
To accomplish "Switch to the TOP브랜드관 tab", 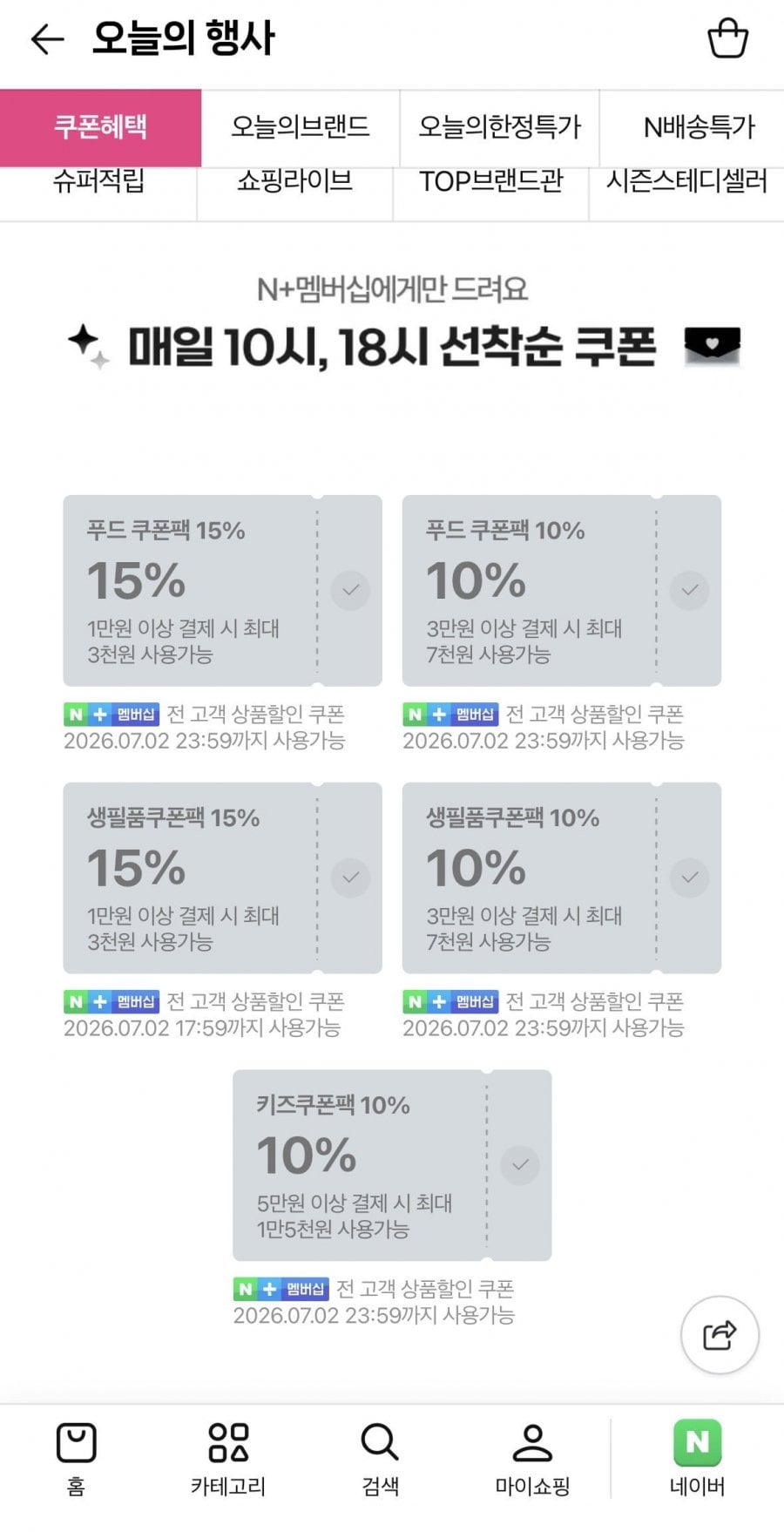I will coord(491,181).
